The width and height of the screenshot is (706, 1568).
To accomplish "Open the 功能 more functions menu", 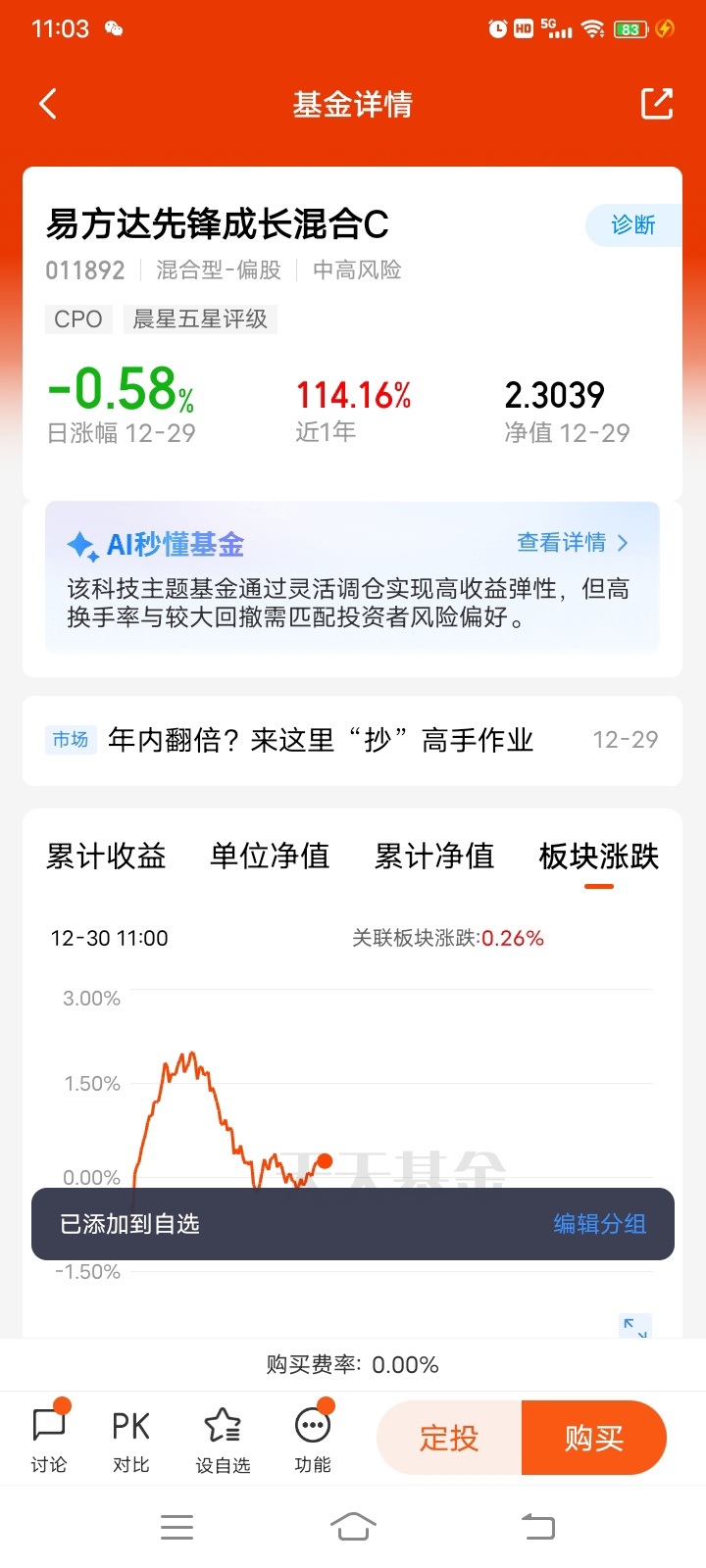I will coord(313,1439).
